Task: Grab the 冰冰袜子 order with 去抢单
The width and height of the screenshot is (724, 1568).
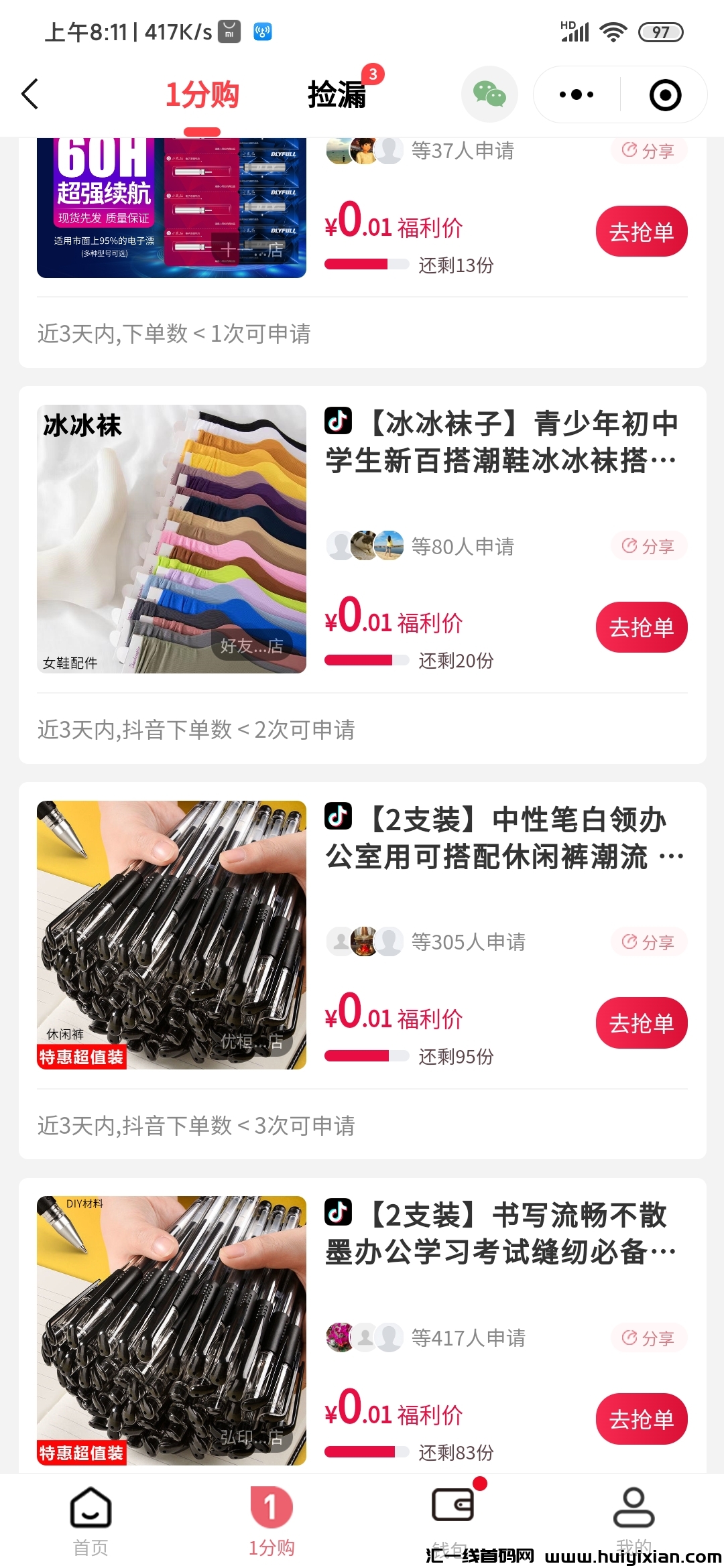Action: (641, 627)
